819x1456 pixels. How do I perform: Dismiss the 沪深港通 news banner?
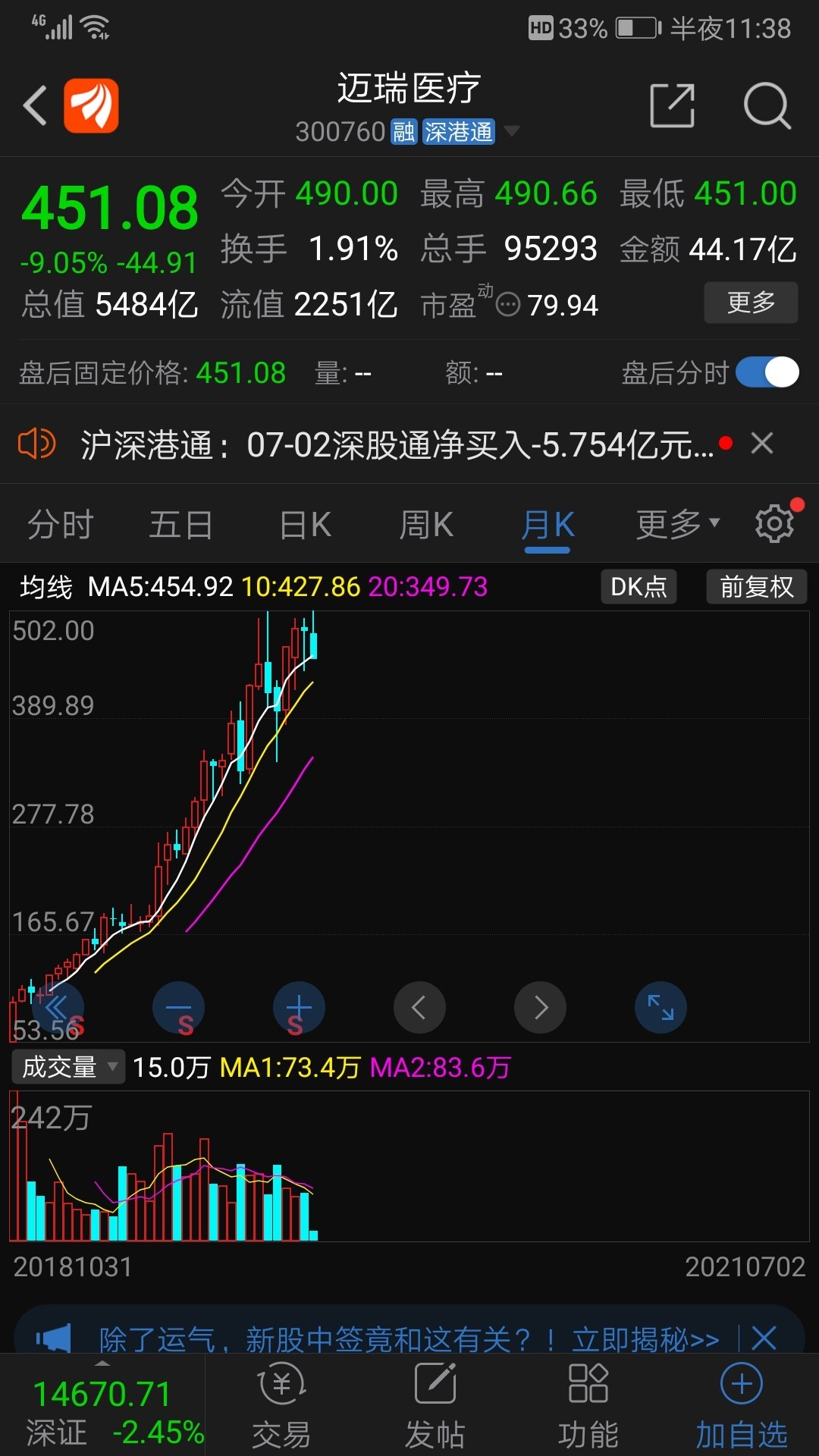[762, 444]
